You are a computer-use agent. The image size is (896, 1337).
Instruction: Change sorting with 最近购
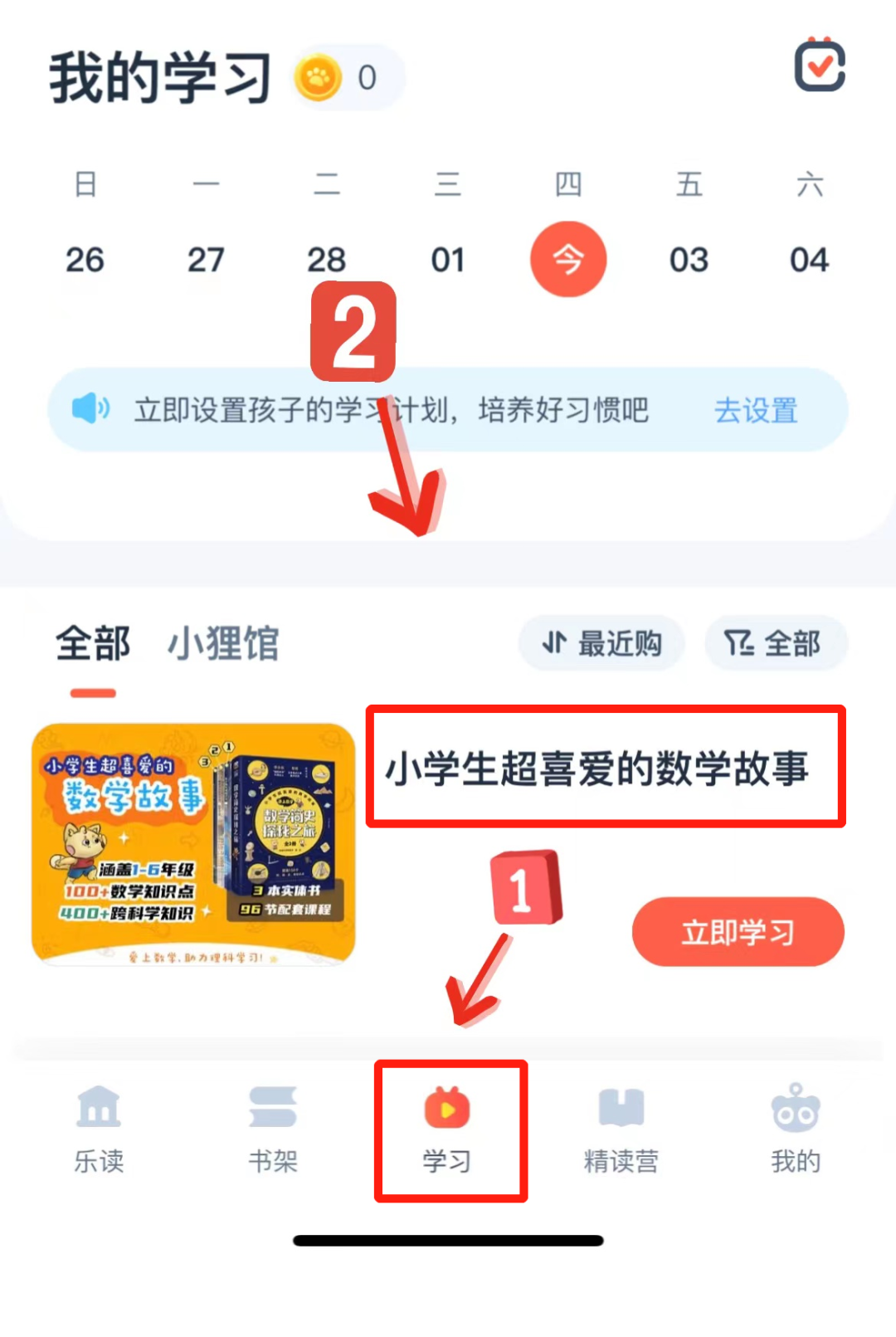(601, 643)
